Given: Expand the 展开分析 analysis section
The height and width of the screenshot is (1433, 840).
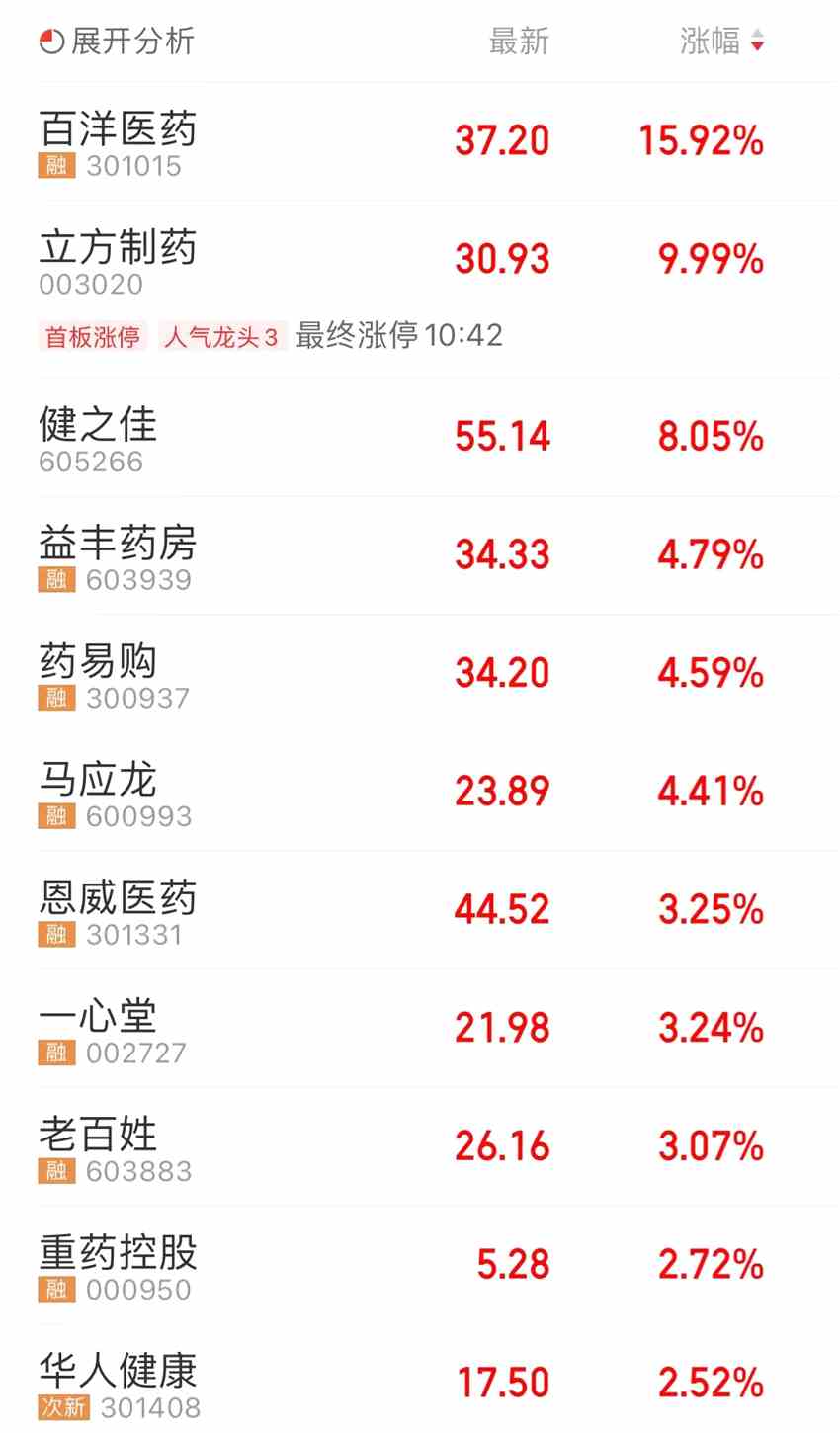Looking at the screenshot, I should pyautogui.click(x=117, y=42).
